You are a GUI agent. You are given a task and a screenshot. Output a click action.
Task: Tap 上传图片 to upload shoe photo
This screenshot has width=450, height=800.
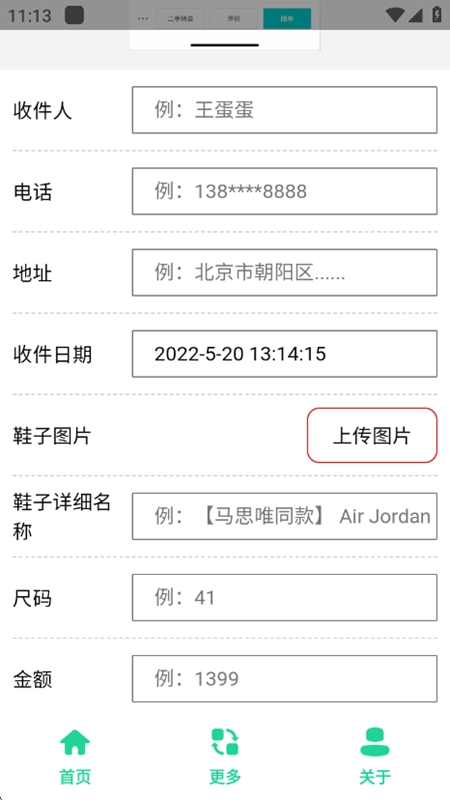point(372,435)
